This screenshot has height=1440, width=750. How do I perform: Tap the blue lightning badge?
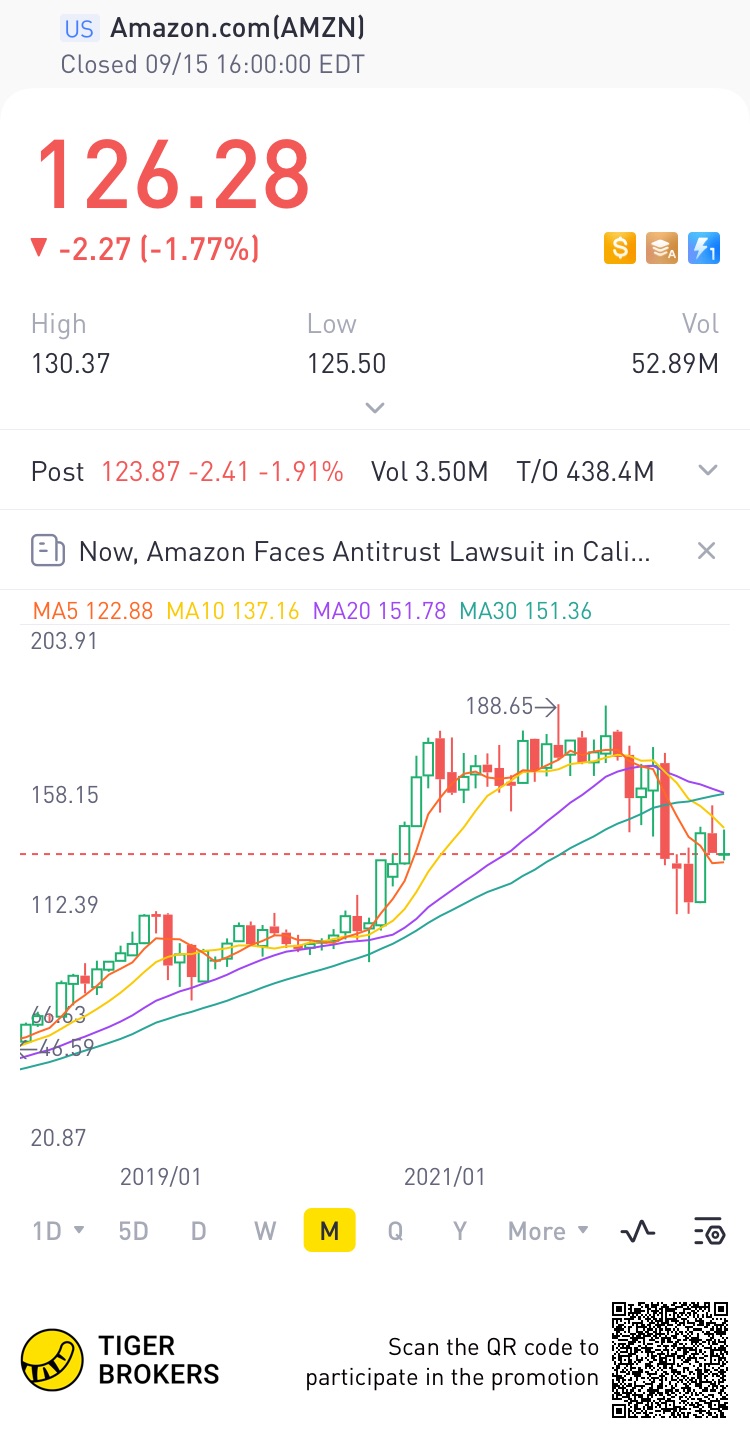click(x=703, y=247)
